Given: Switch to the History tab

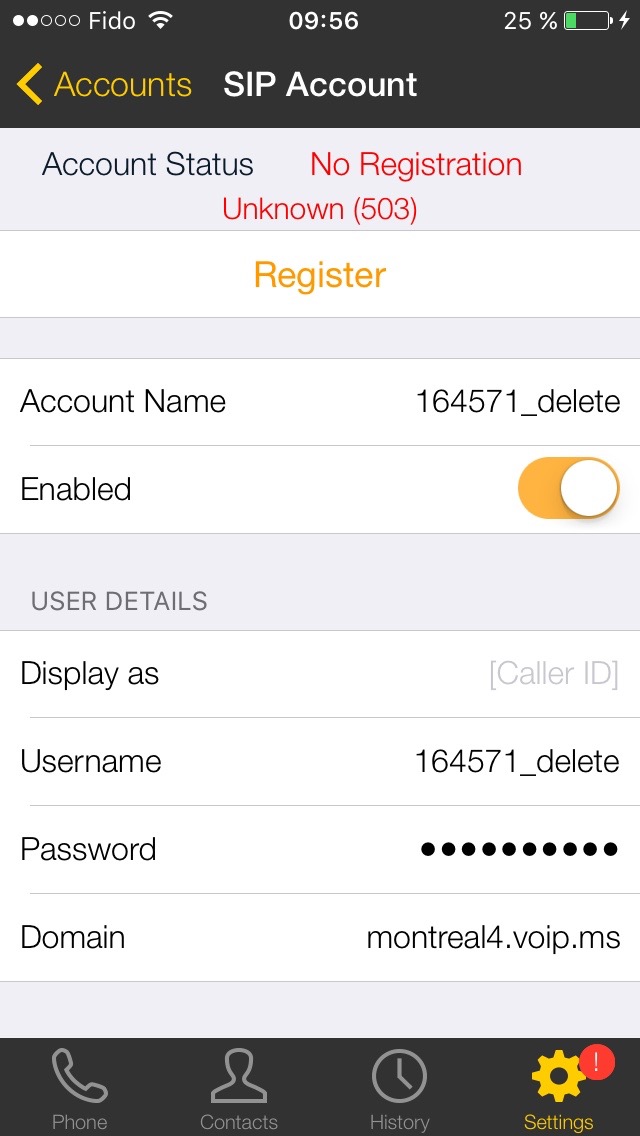Looking at the screenshot, I should click(x=399, y=1088).
